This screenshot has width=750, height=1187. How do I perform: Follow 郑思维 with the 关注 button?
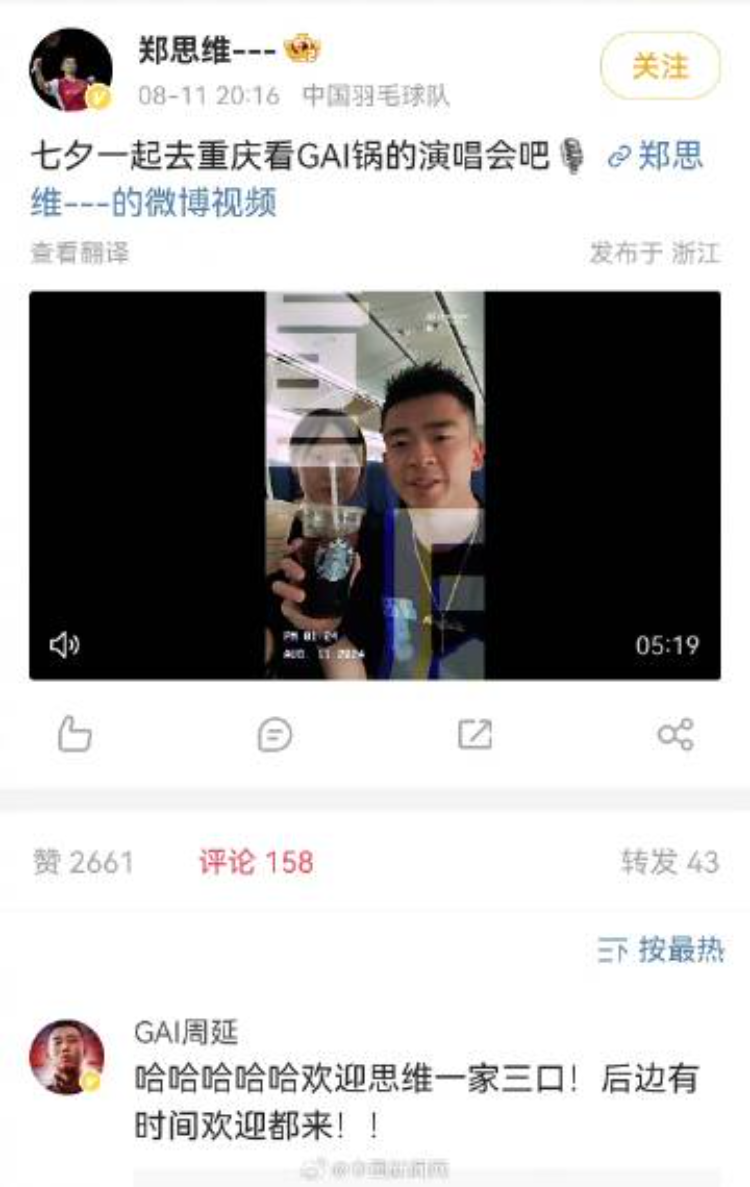(x=660, y=66)
